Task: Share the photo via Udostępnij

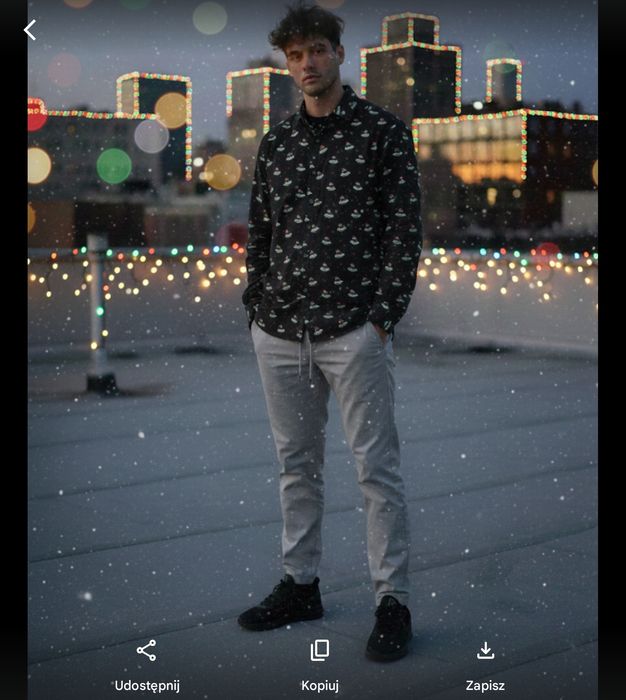Action: pyautogui.click(x=147, y=664)
